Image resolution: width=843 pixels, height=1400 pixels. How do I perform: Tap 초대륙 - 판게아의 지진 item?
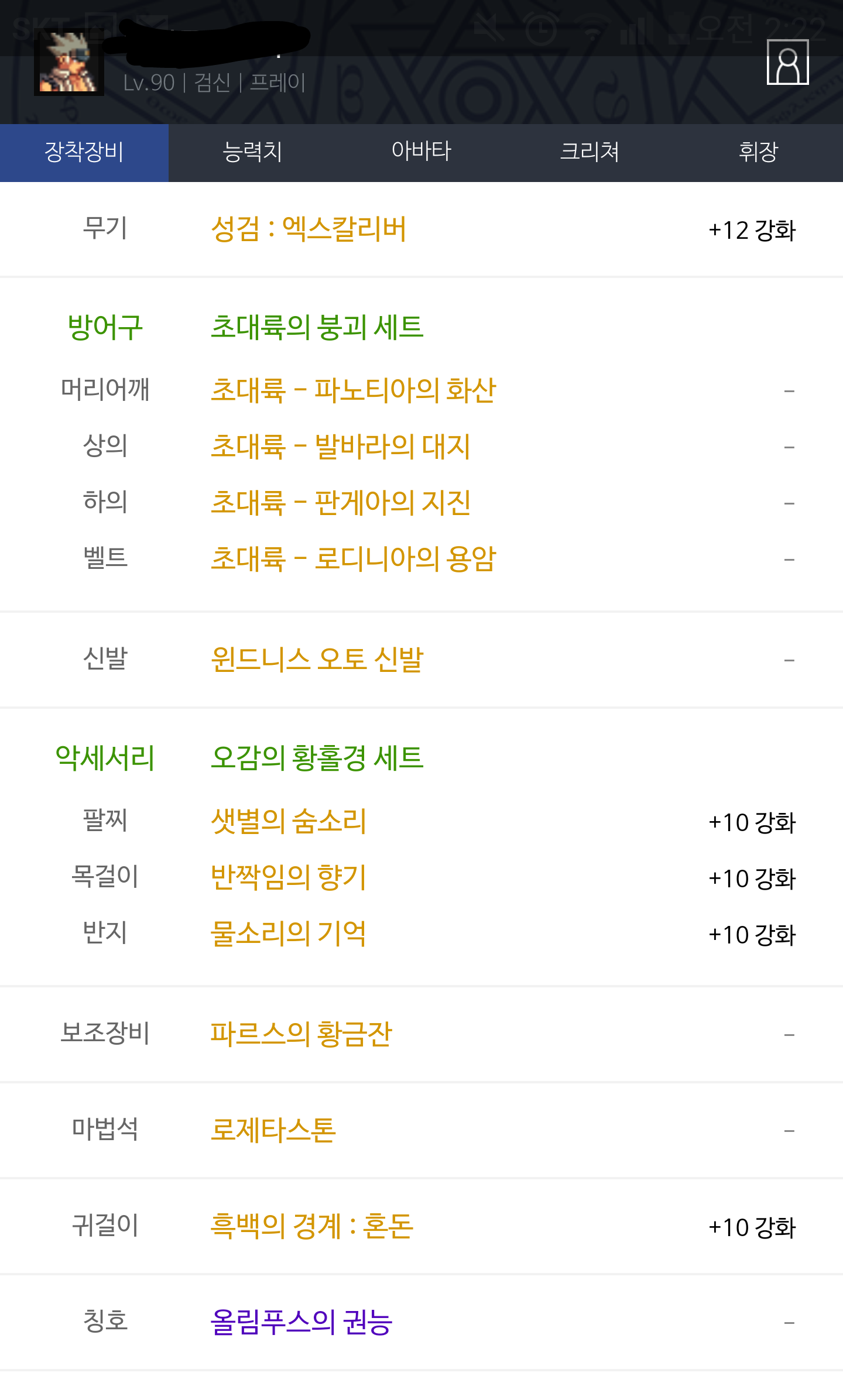tap(341, 502)
